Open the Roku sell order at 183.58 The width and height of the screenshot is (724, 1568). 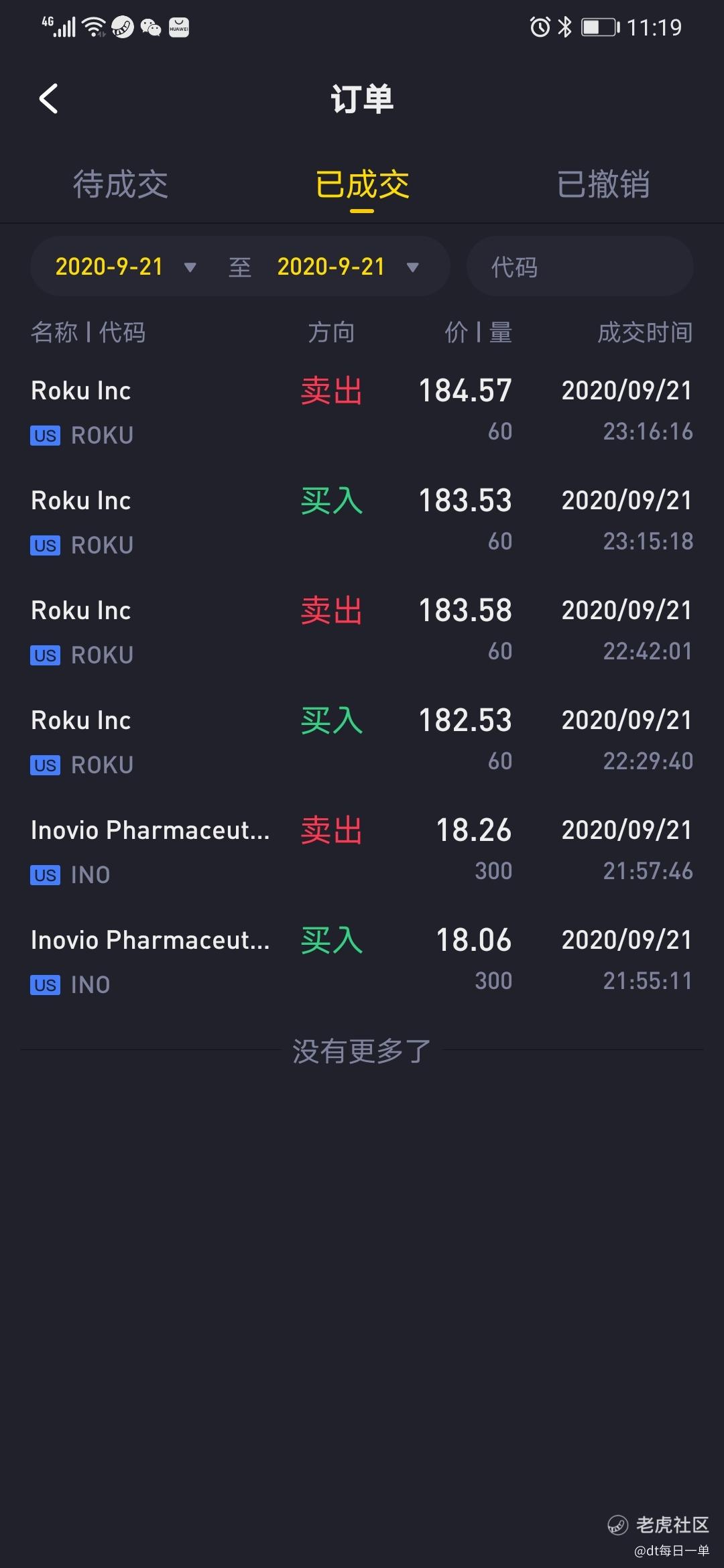click(x=362, y=631)
